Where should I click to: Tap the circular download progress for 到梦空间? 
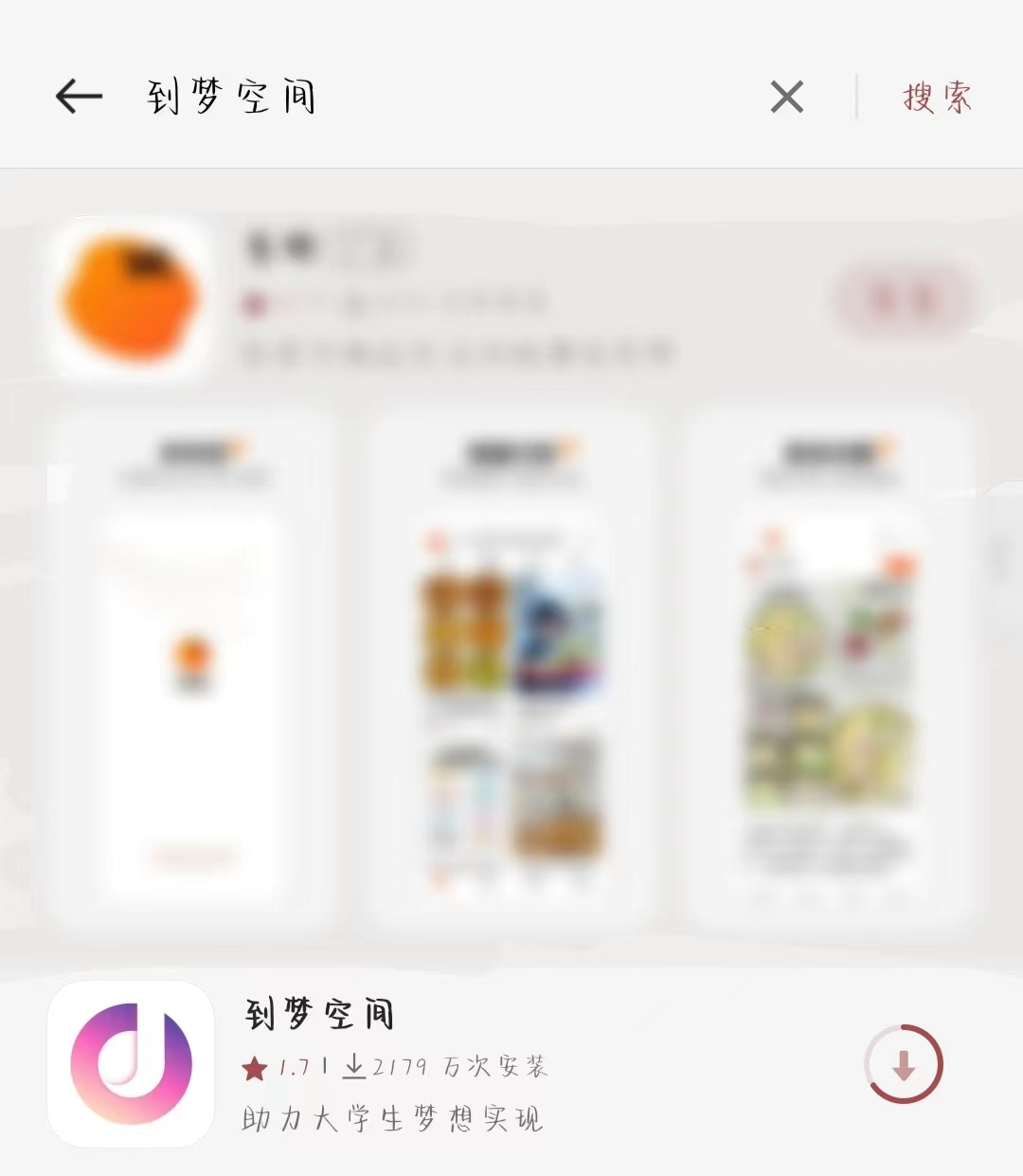(x=903, y=1063)
